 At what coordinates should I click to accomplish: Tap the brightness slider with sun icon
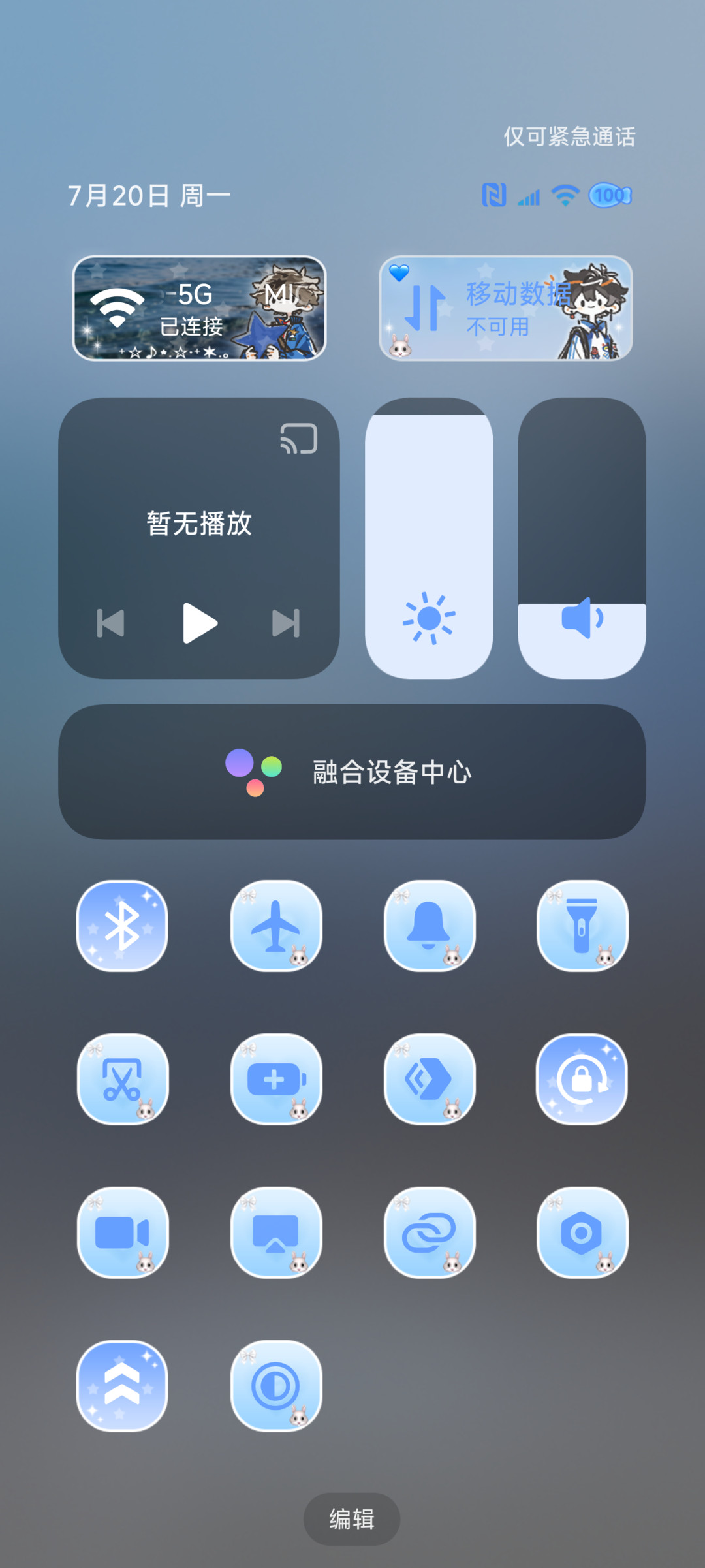point(429,538)
